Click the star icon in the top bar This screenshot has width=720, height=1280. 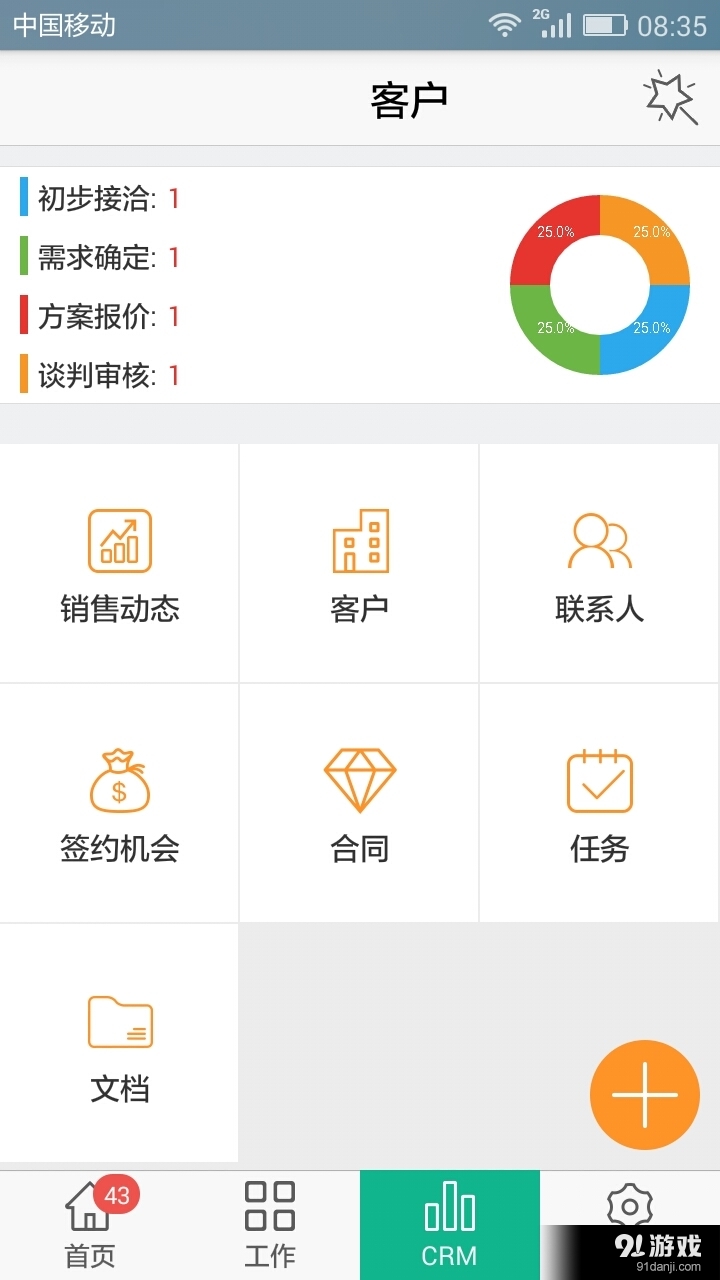click(x=672, y=97)
